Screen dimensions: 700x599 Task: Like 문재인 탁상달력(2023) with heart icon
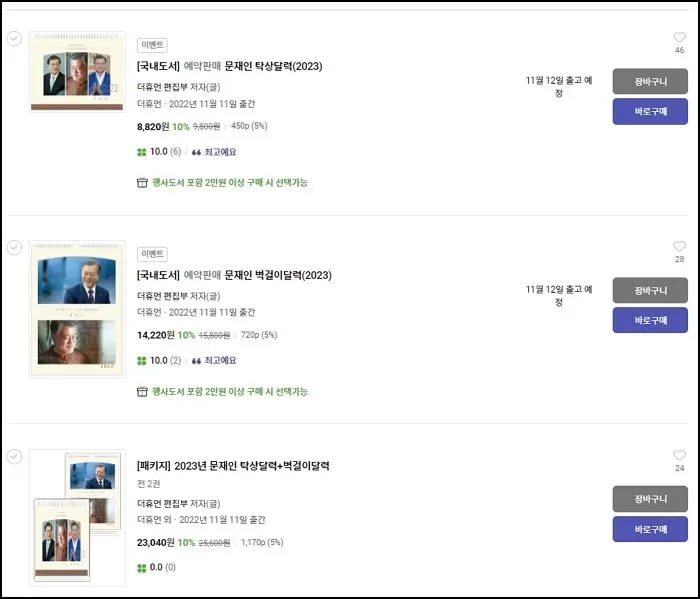coord(680,38)
